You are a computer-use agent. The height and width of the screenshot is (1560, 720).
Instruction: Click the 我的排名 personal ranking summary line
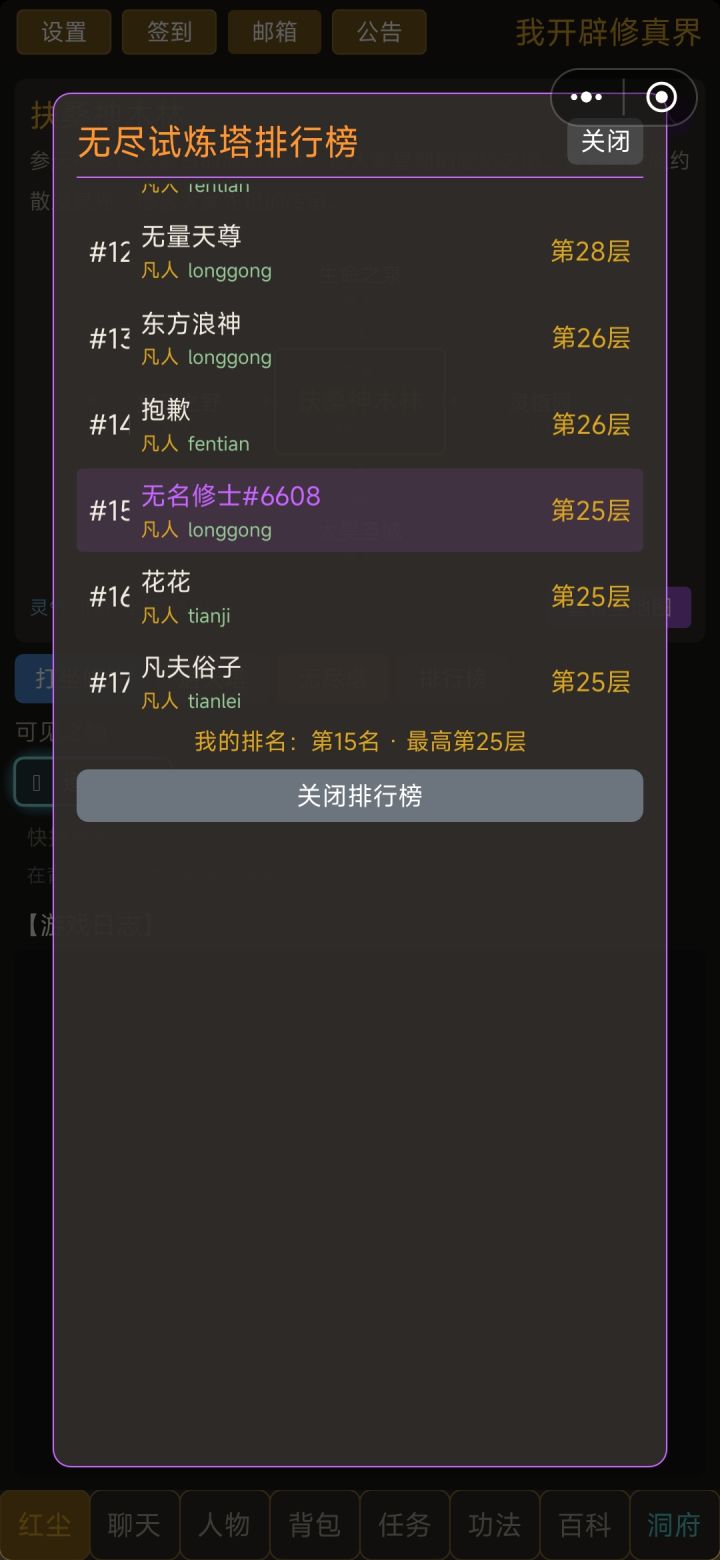click(x=360, y=742)
